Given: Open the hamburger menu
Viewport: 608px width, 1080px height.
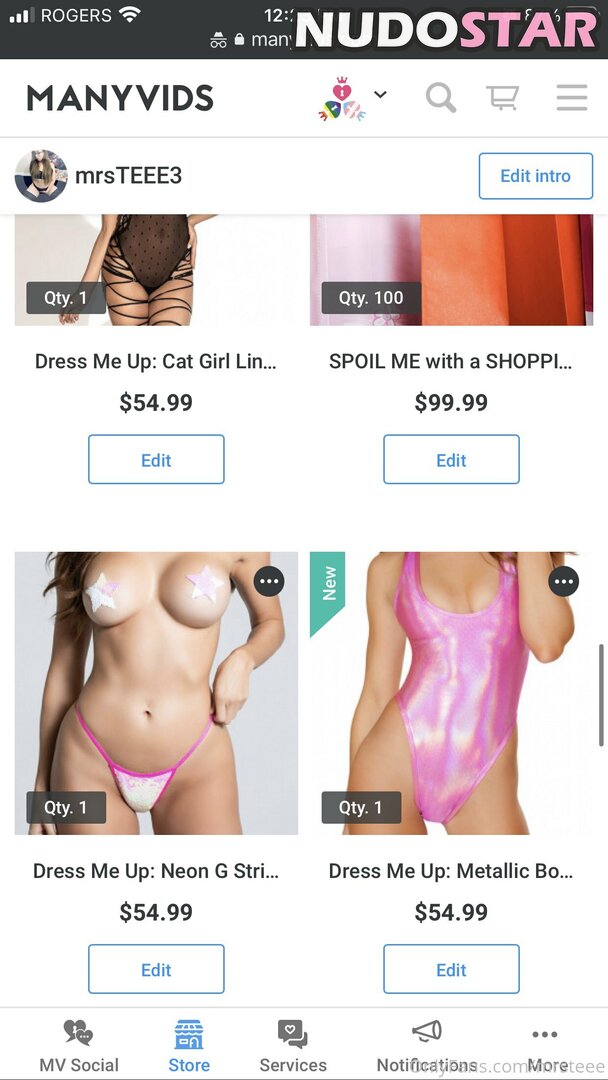Looking at the screenshot, I should (571, 97).
